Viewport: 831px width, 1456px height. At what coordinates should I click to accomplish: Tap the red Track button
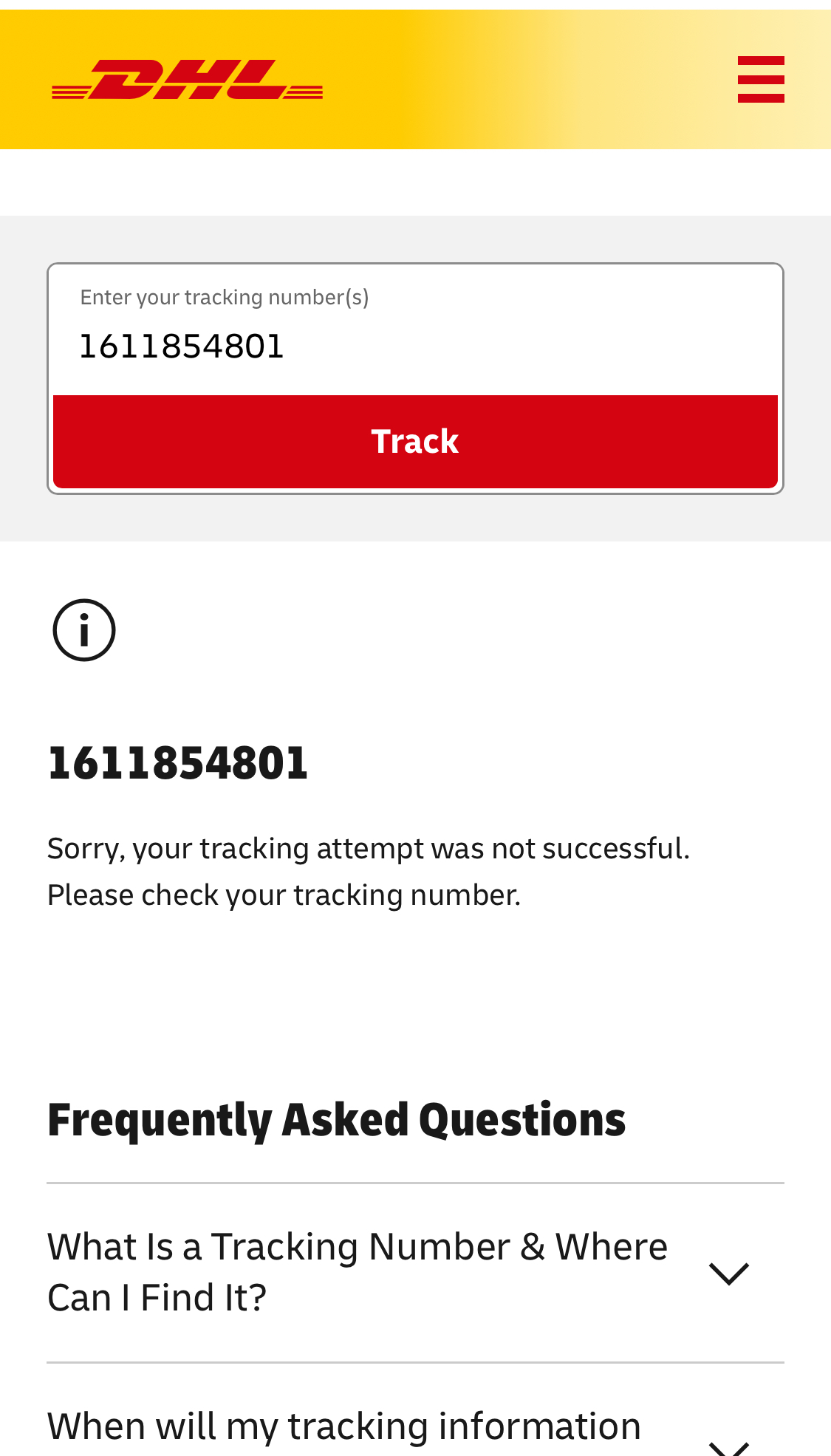(x=415, y=442)
